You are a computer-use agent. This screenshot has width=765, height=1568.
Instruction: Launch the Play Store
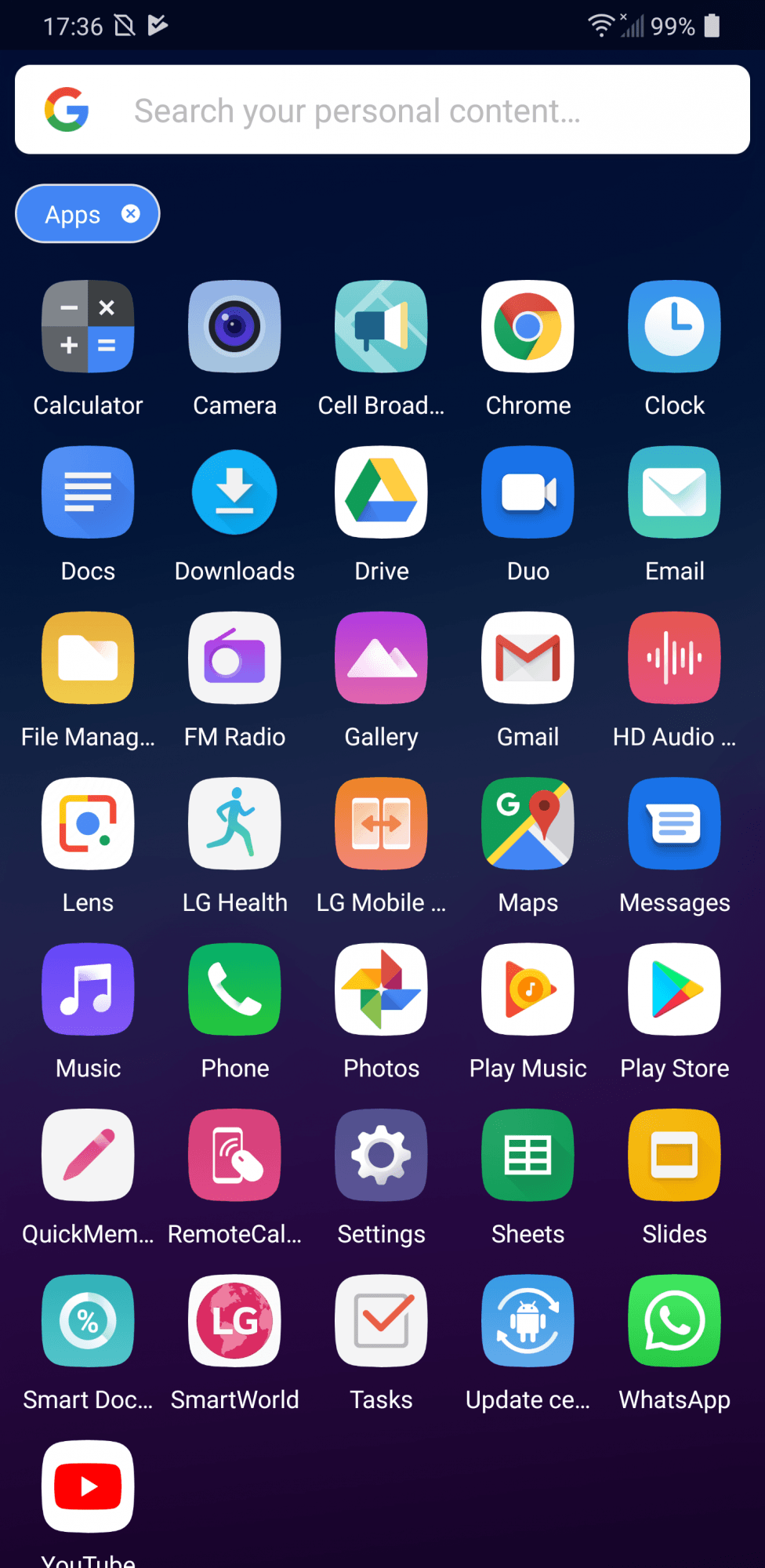click(674, 989)
